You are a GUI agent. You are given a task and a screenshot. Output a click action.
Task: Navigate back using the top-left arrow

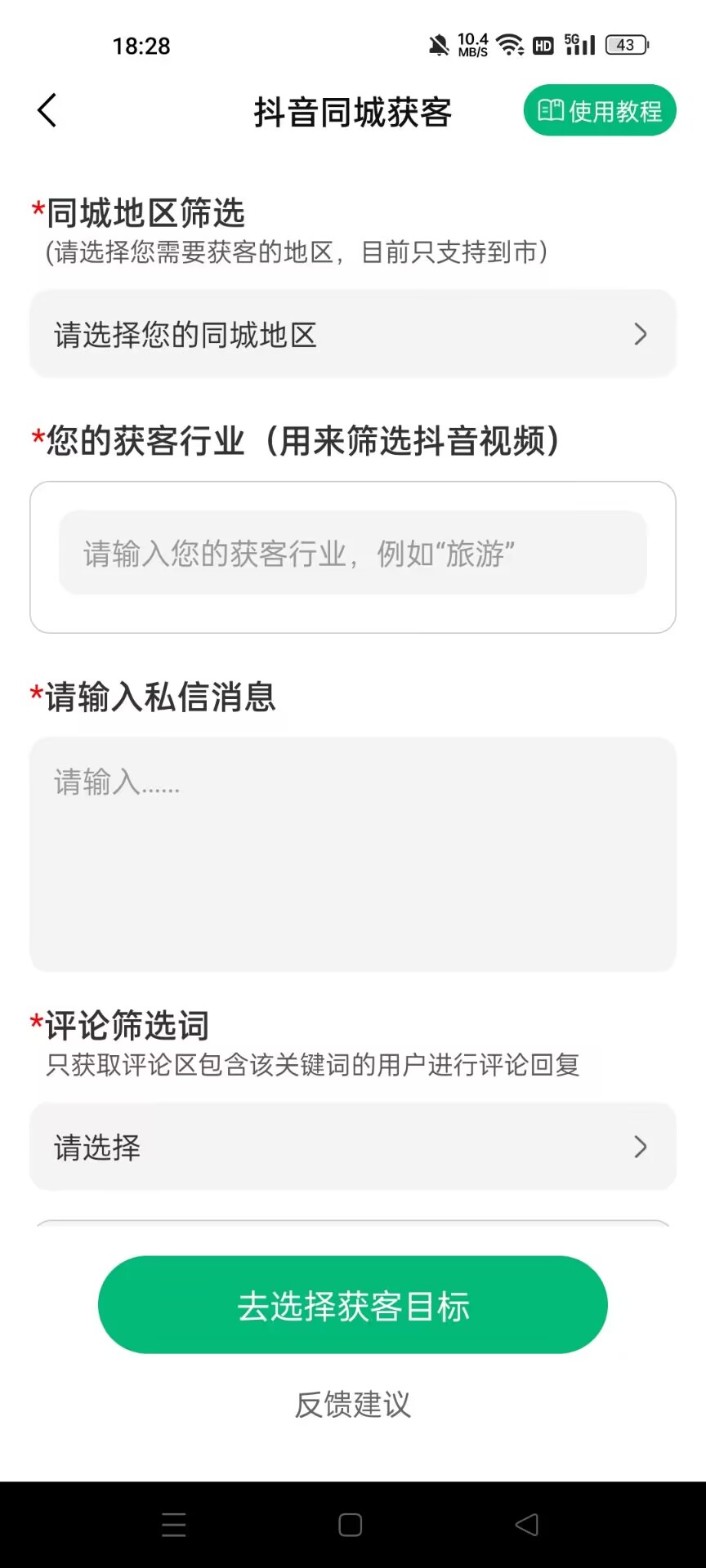click(x=47, y=110)
